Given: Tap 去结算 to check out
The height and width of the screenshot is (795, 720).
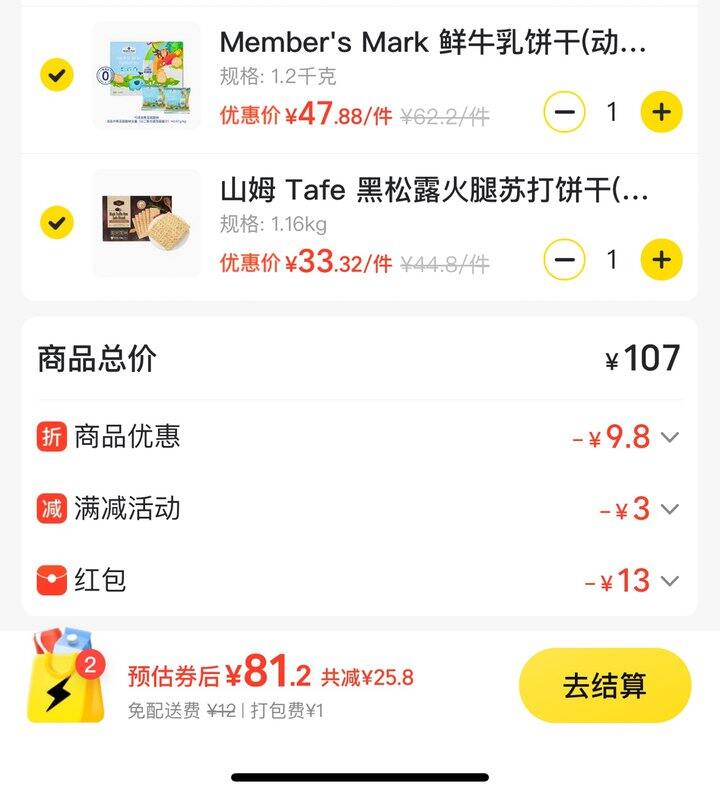Looking at the screenshot, I should [x=604, y=686].
